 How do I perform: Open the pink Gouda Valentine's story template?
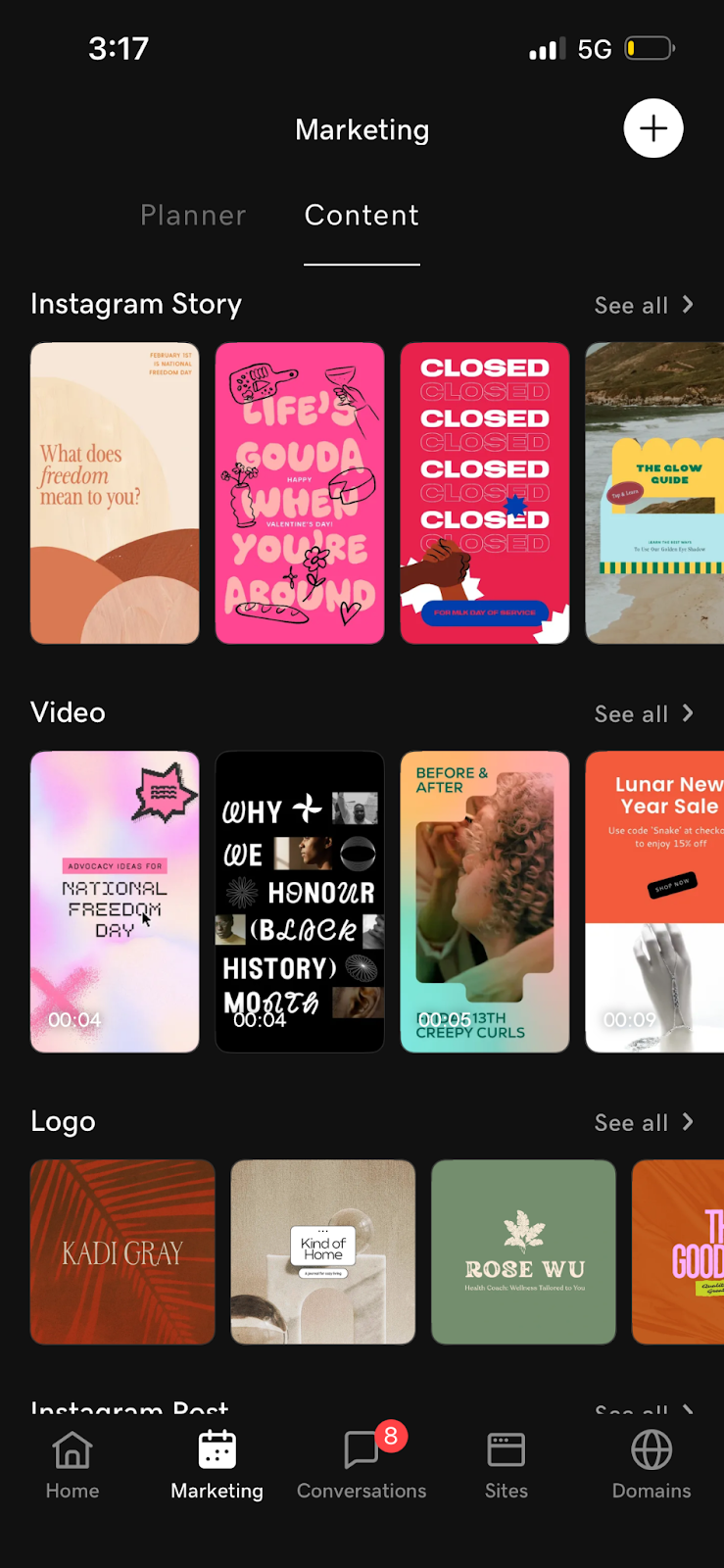[x=300, y=493]
